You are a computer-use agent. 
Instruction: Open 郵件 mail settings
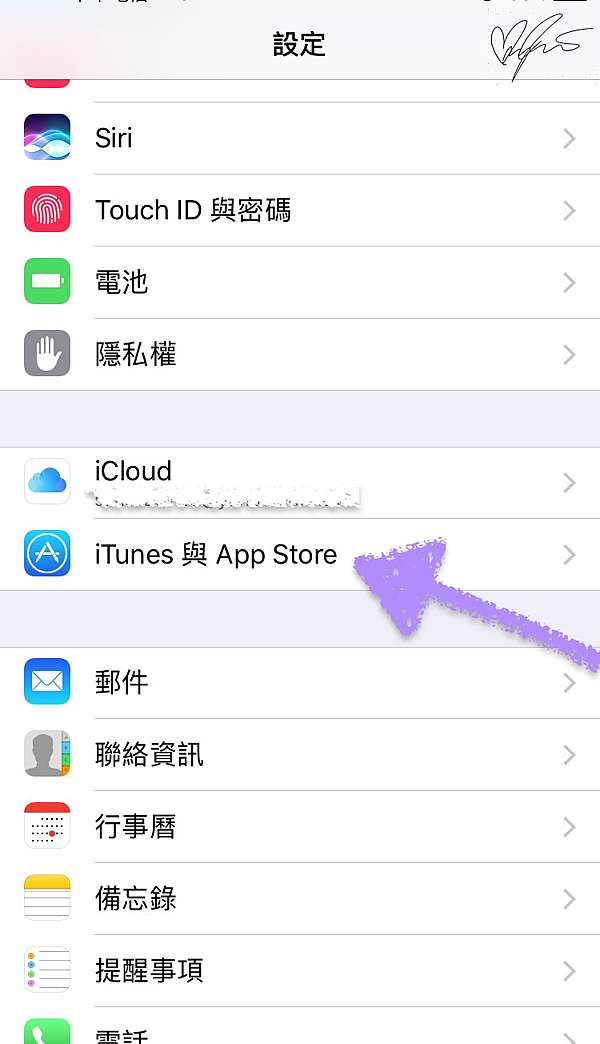pyautogui.click(x=300, y=683)
